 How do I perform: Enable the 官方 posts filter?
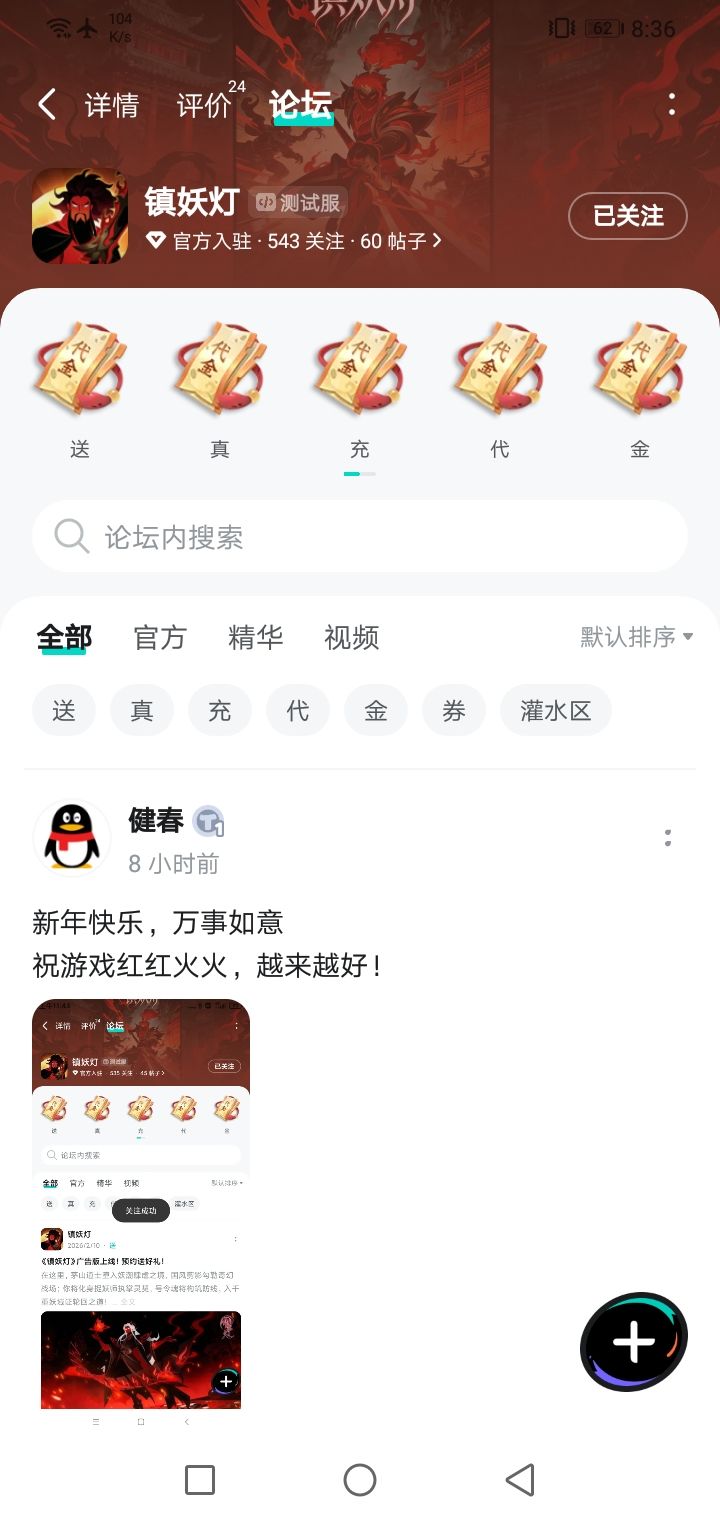(x=159, y=637)
